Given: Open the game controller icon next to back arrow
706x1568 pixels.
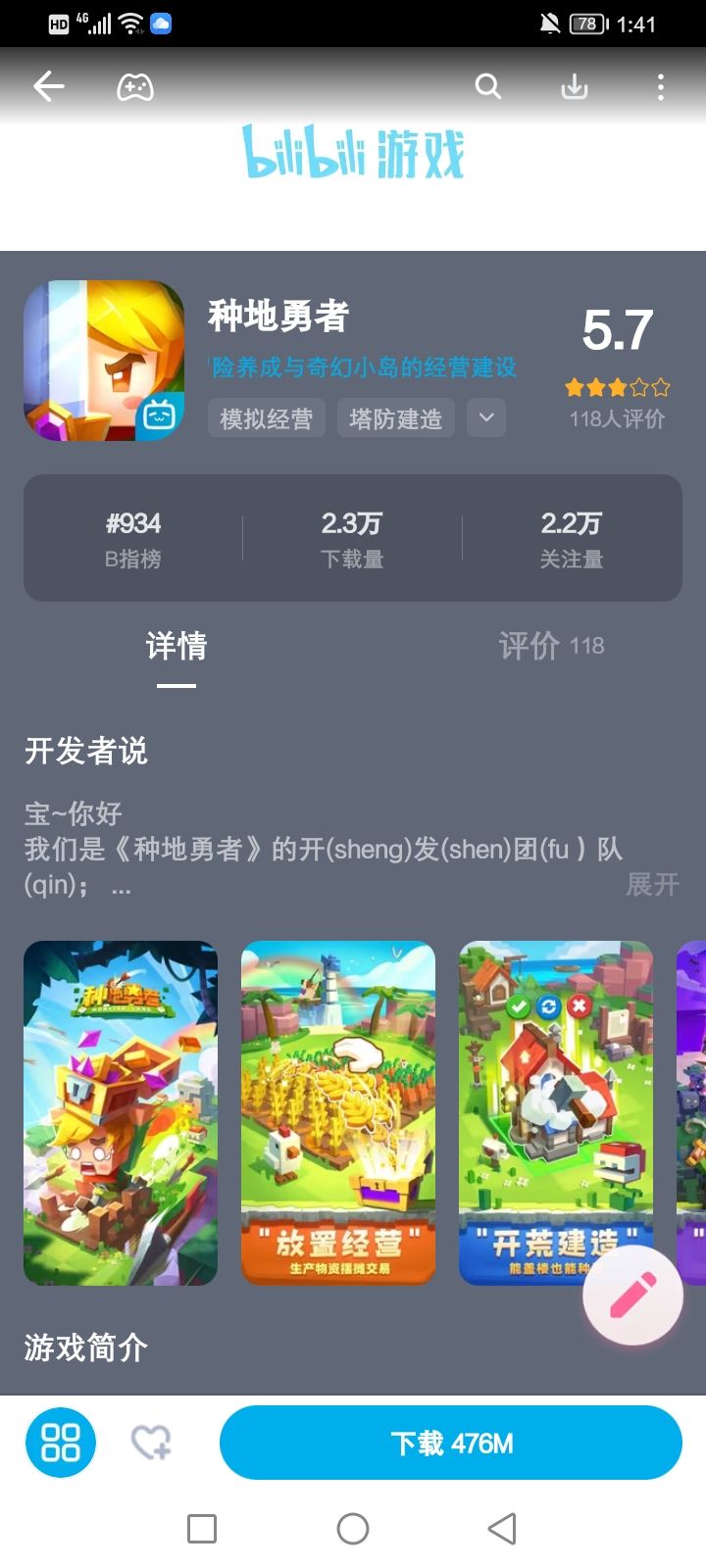Looking at the screenshot, I should pyautogui.click(x=134, y=86).
